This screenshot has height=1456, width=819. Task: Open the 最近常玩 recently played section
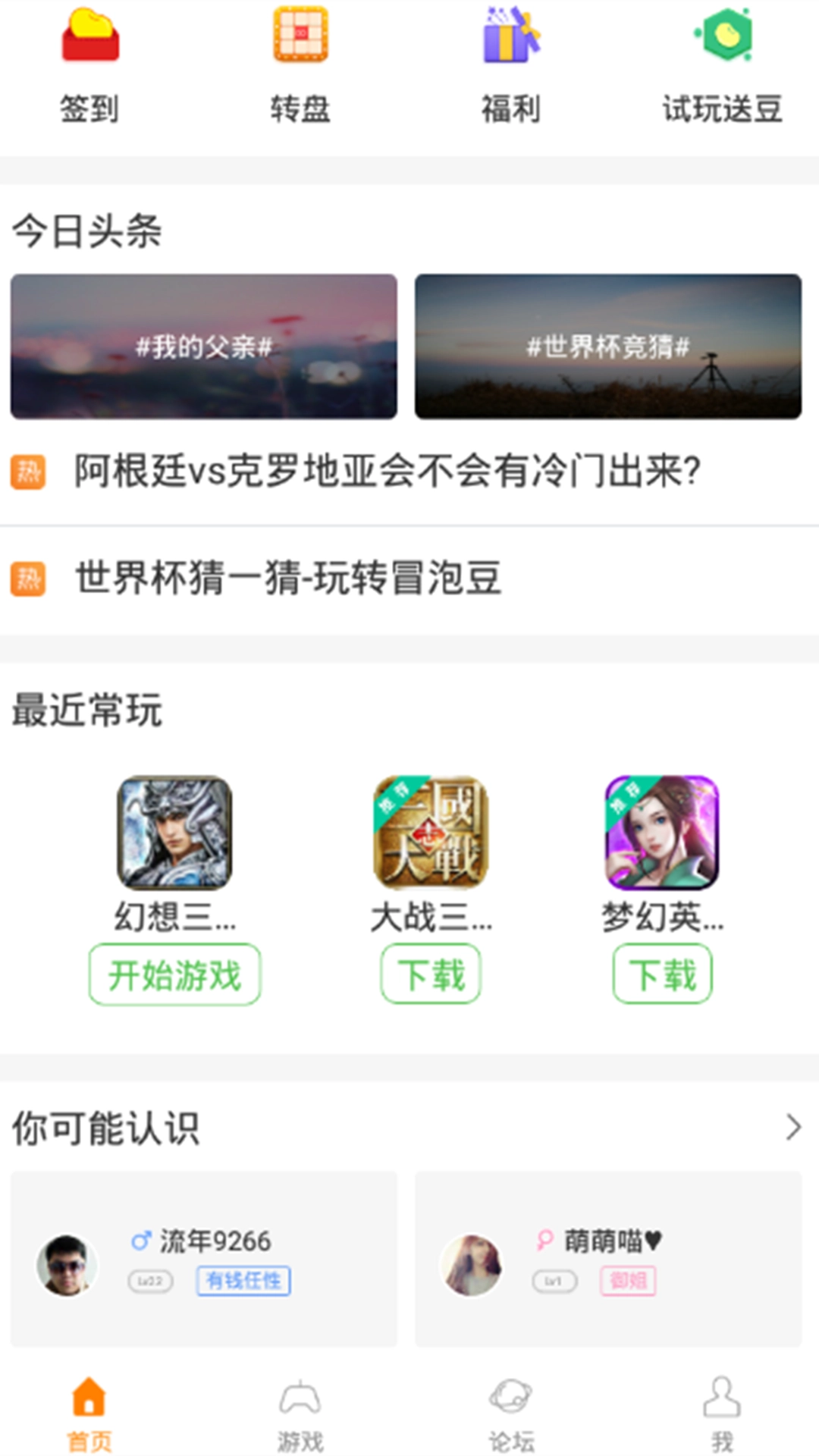[x=86, y=711]
